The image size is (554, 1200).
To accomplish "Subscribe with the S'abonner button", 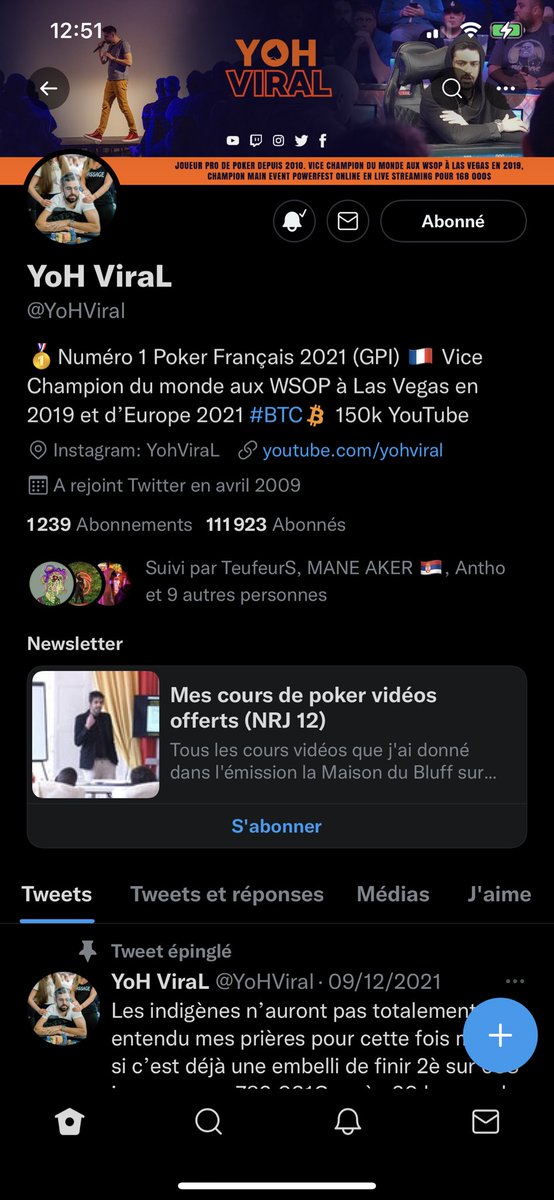I will [277, 826].
